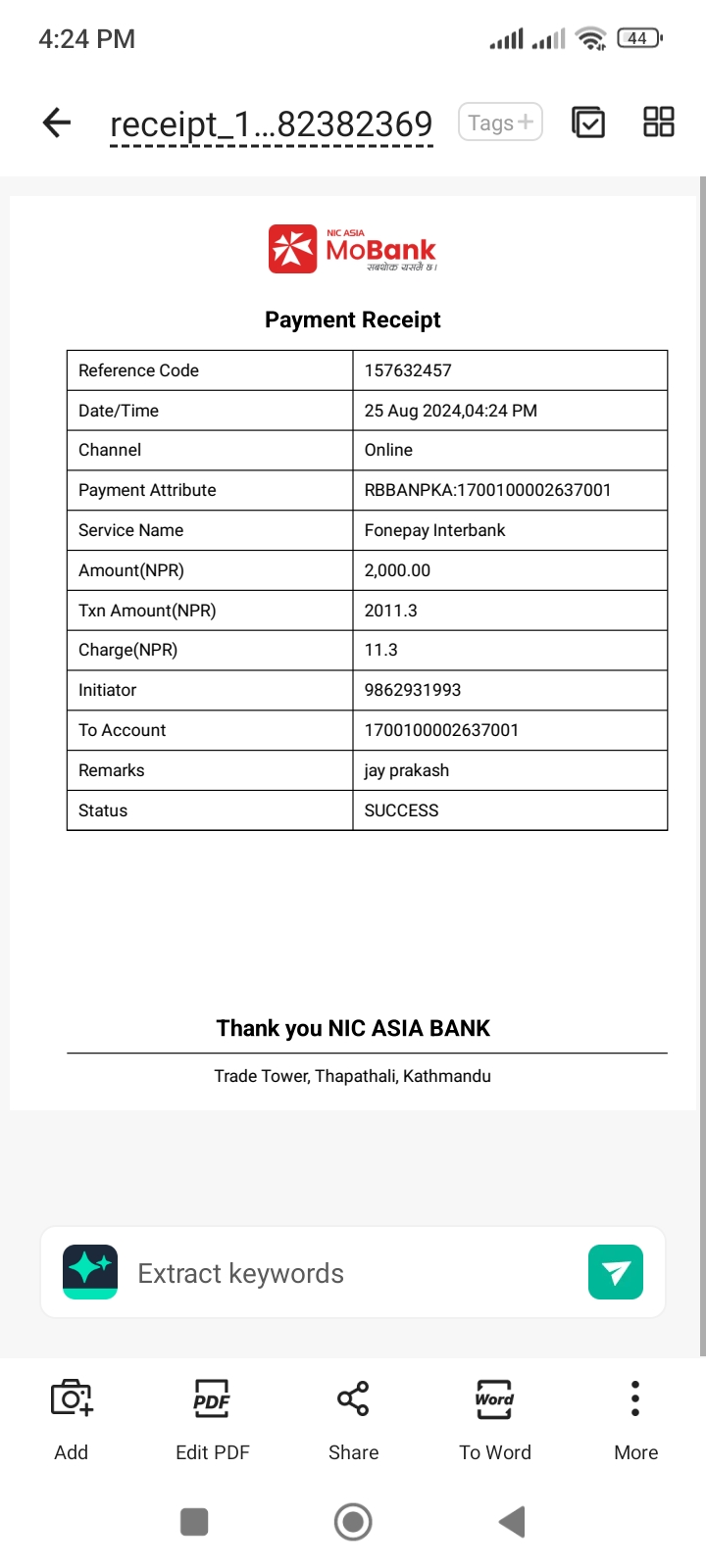Tap the system home button
Viewport: 706px width, 1568px height.
(353, 1522)
